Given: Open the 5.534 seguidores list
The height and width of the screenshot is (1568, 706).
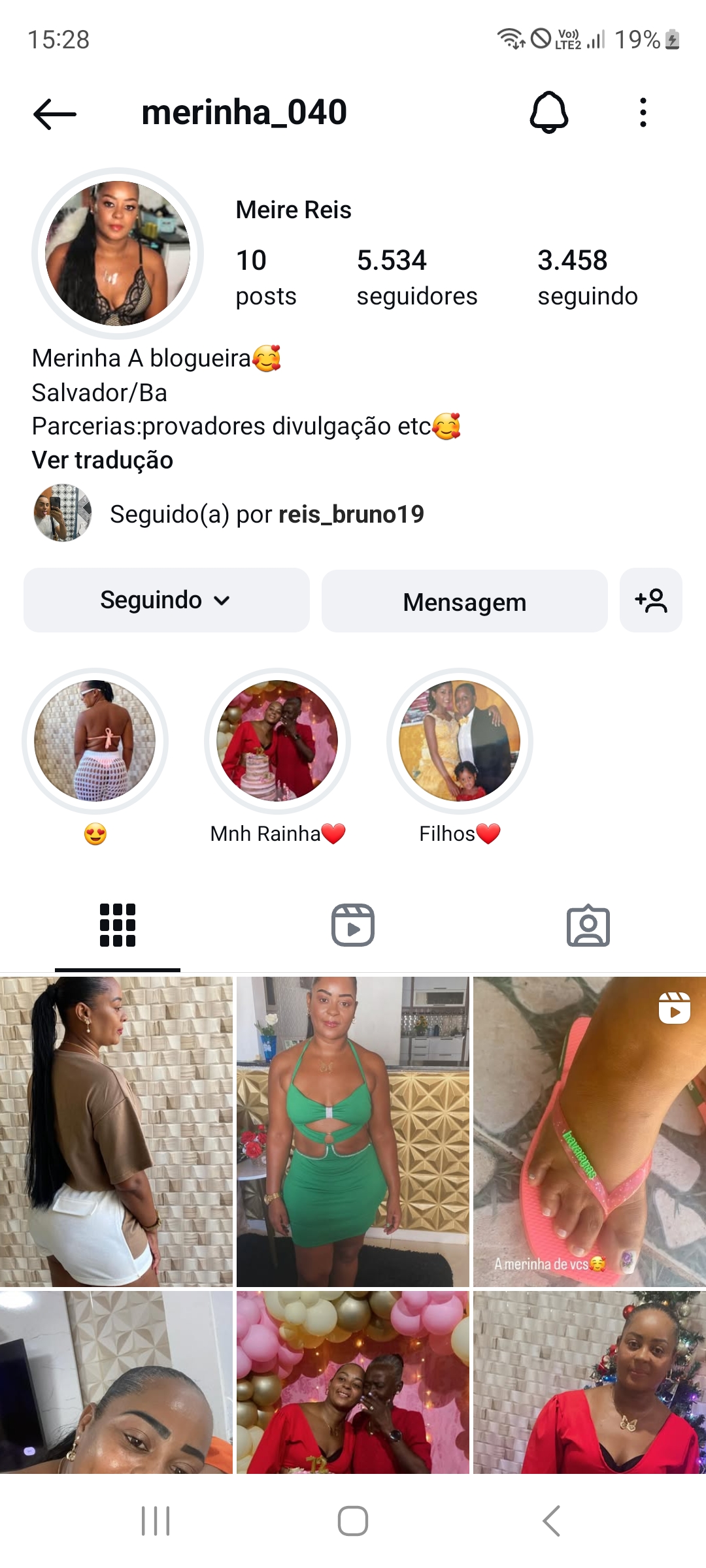Looking at the screenshot, I should click(x=416, y=277).
